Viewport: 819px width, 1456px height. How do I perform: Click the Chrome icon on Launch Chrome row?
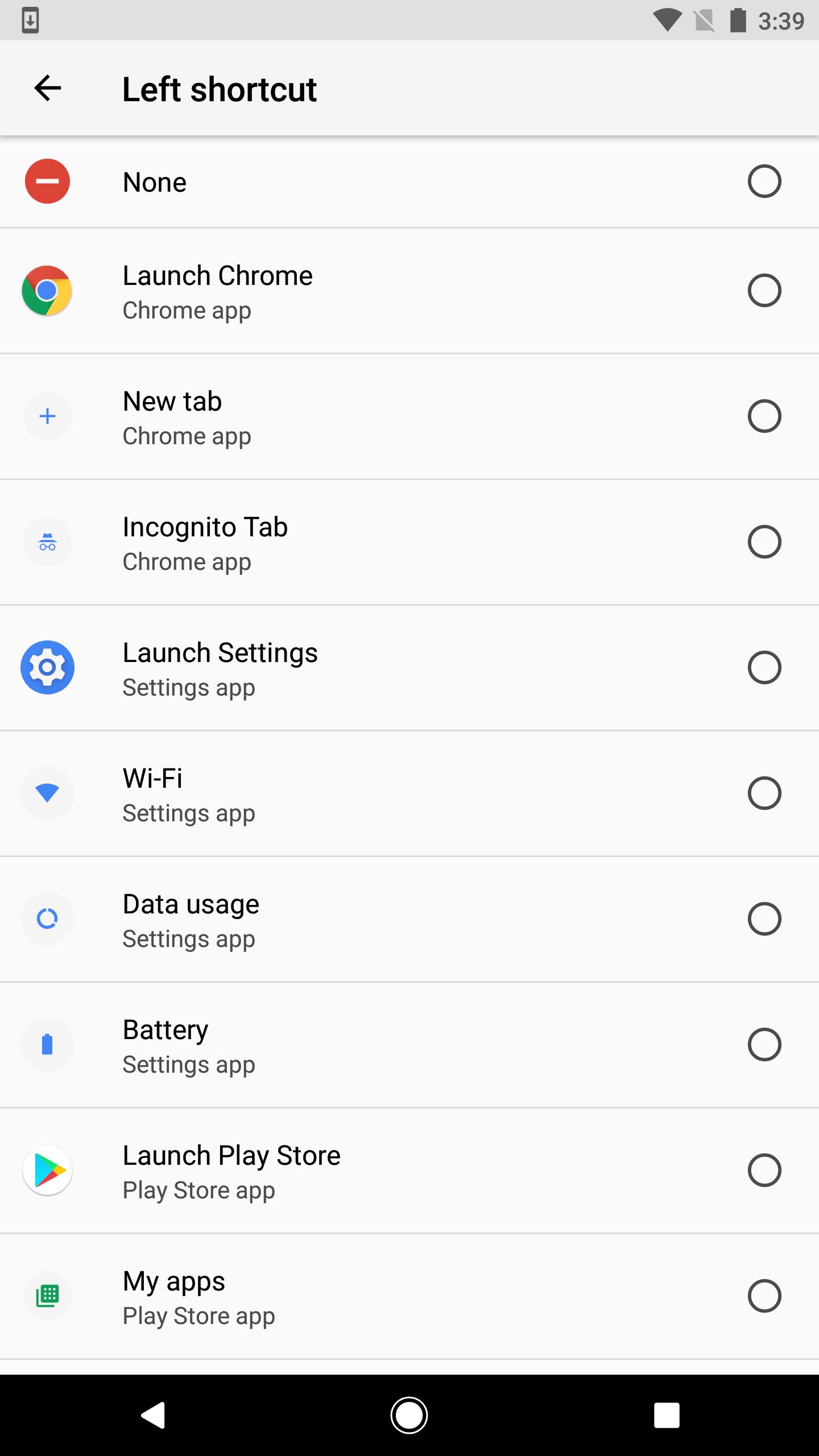(47, 291)
